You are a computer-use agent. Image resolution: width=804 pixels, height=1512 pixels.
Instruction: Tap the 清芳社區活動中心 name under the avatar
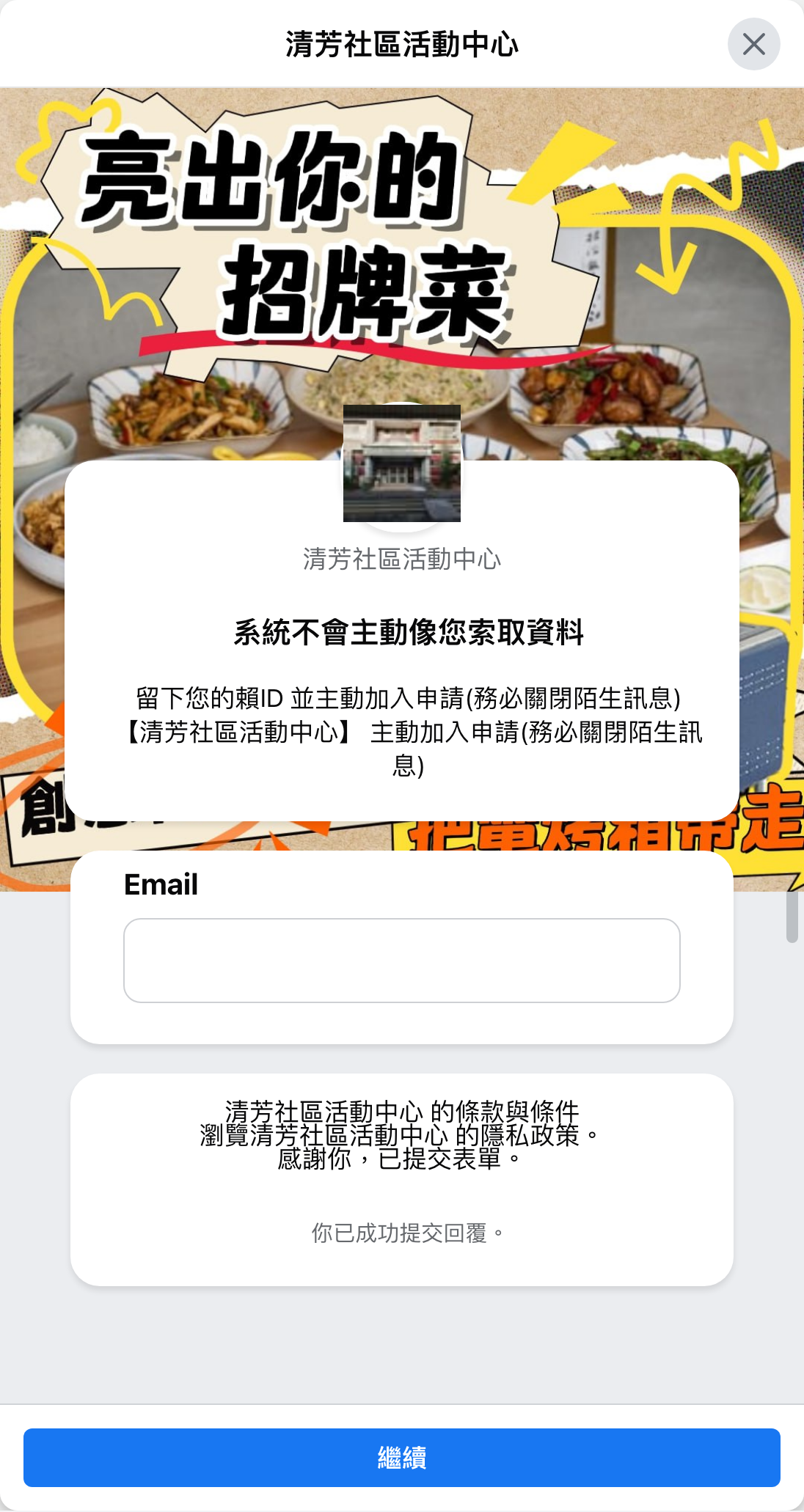[x=402, y=557]
